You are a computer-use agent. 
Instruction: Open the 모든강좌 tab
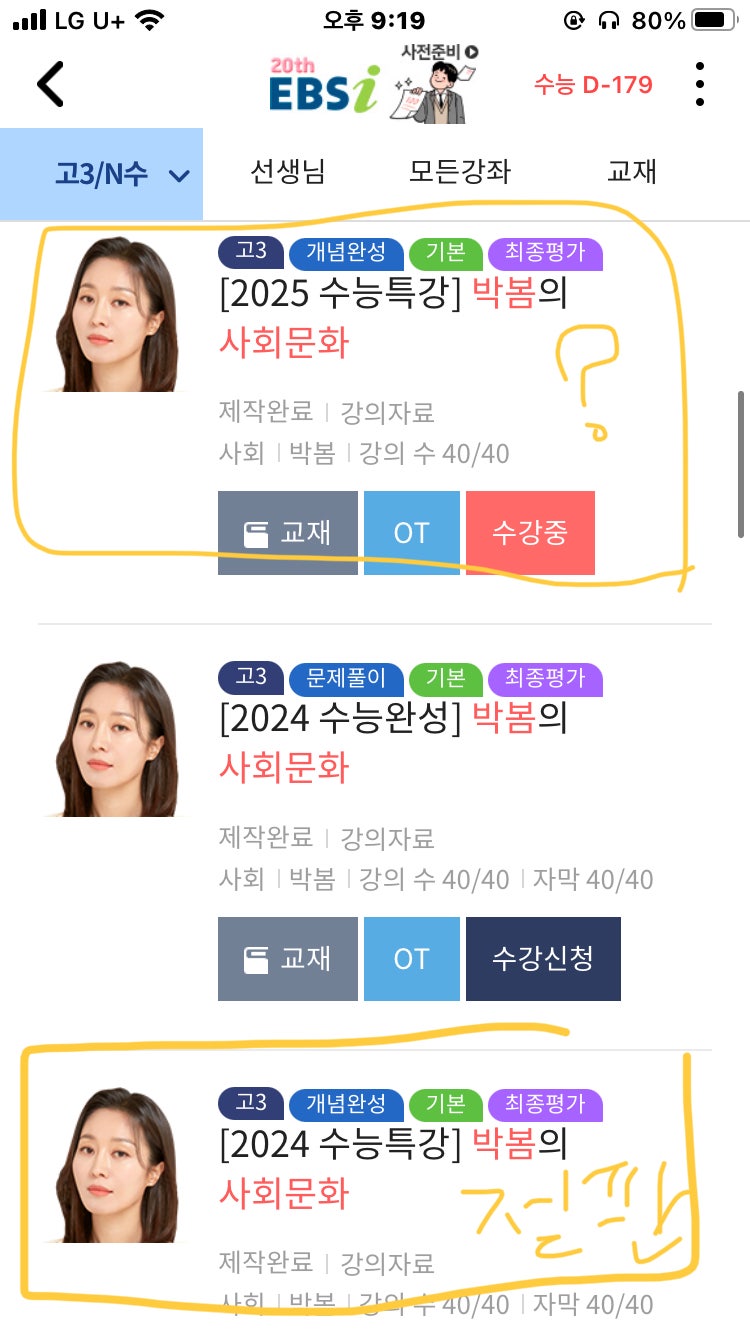click(459, 172)
